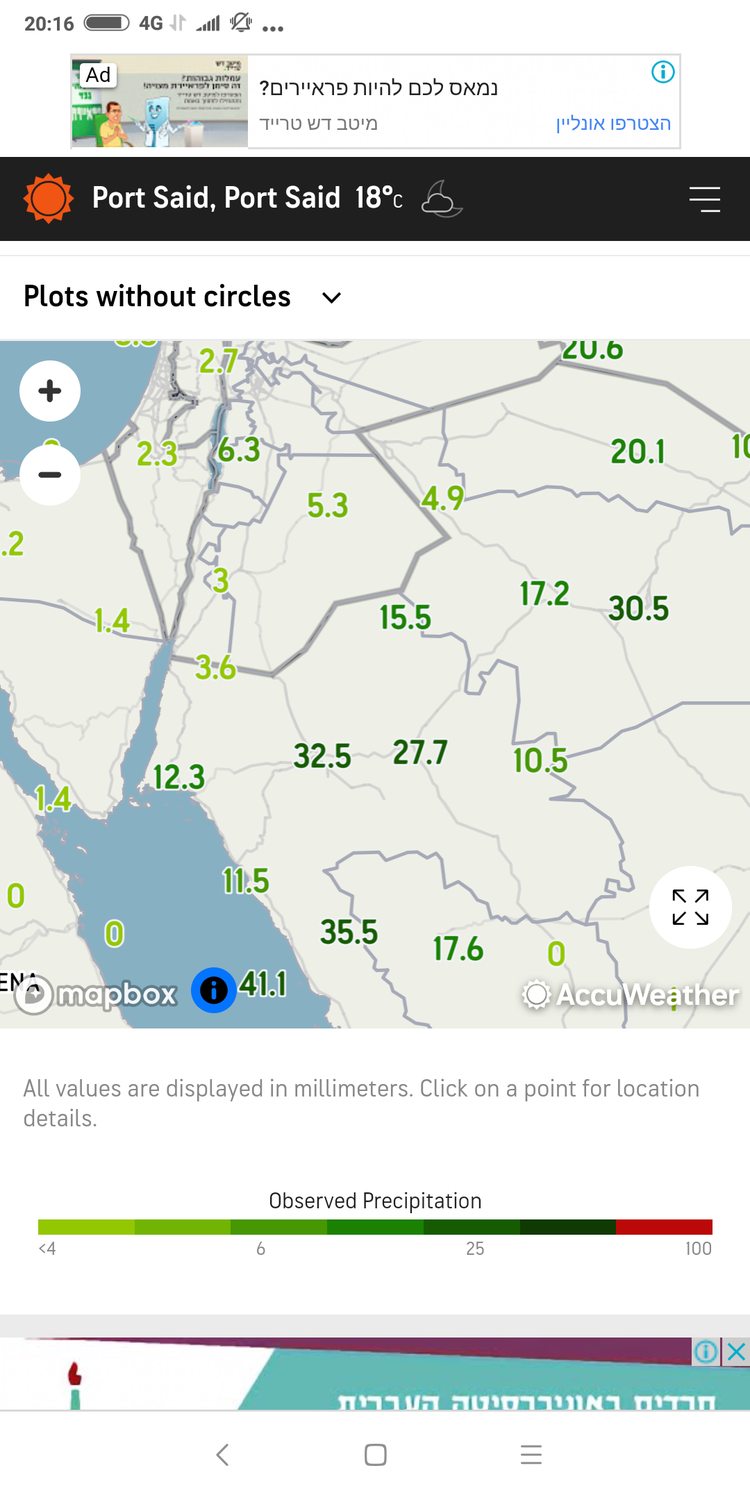
Task: Select the 12.3 precipitation point
Action: pyautogui.click(x=179, y=776)
